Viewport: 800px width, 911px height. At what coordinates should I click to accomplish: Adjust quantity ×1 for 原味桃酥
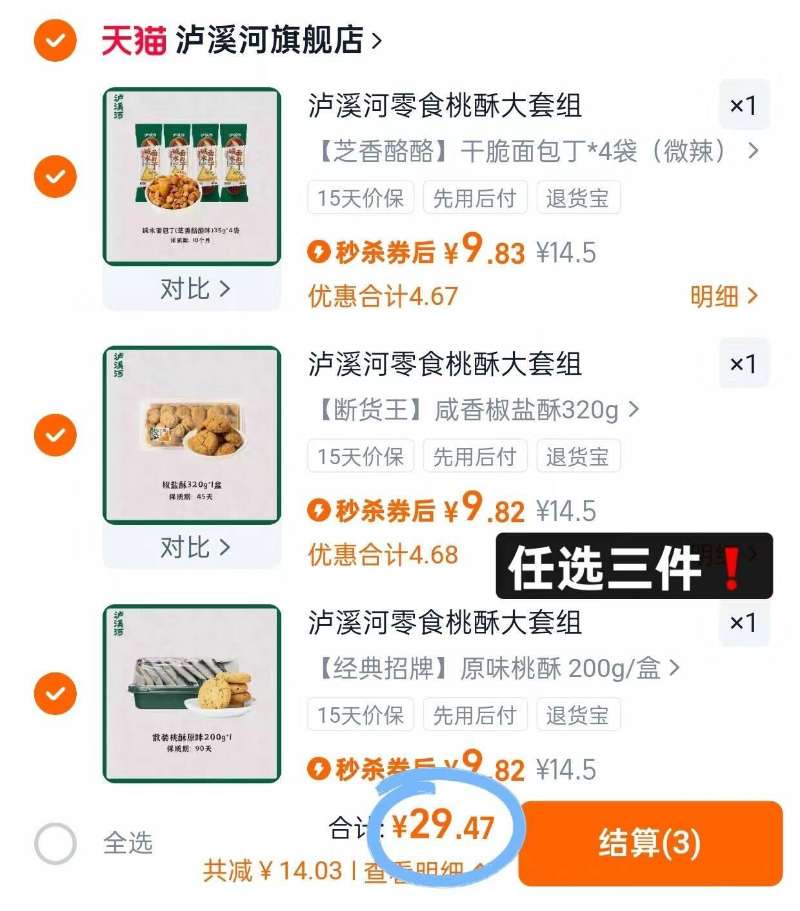(743, 622)
